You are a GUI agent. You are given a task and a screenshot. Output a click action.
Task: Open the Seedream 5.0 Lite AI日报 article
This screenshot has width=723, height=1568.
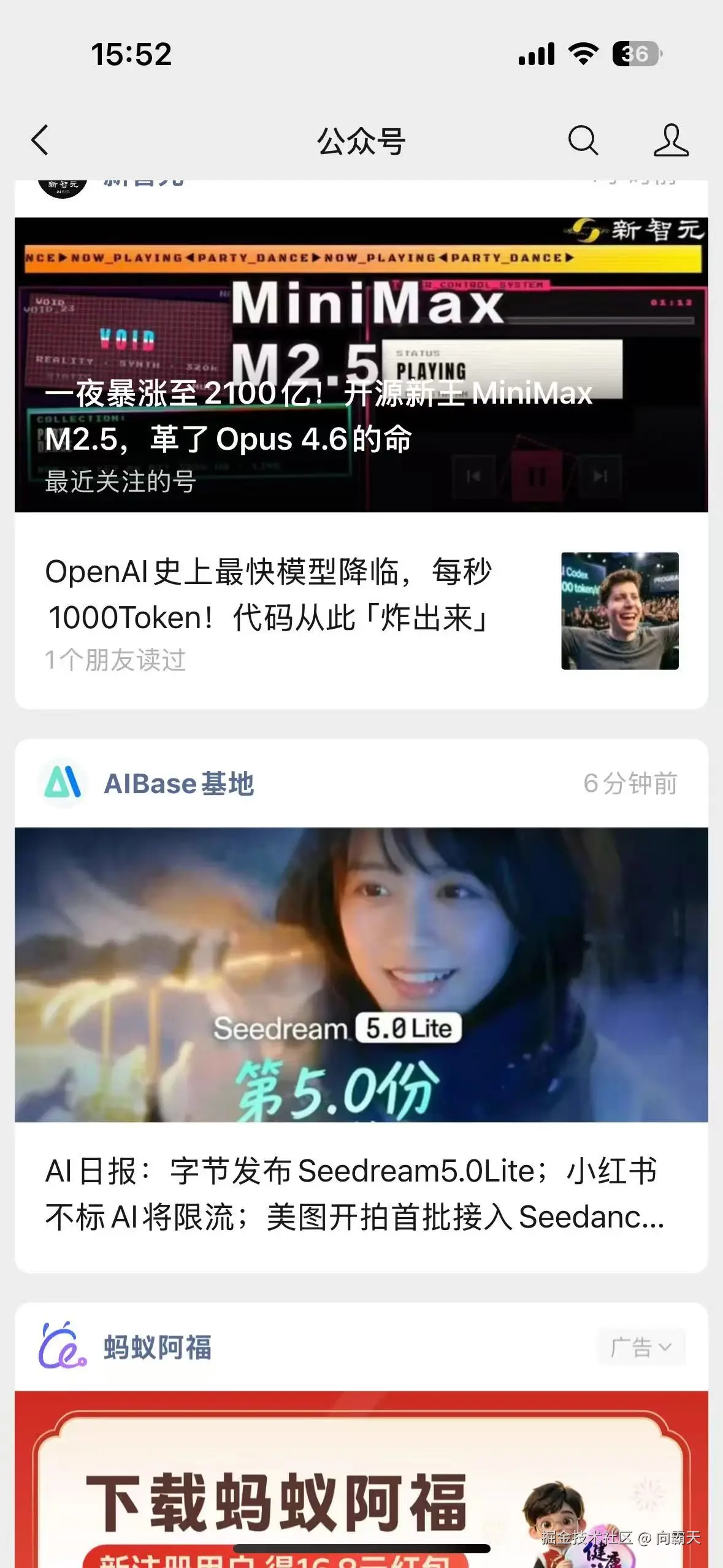click(x=361, y=1193)
